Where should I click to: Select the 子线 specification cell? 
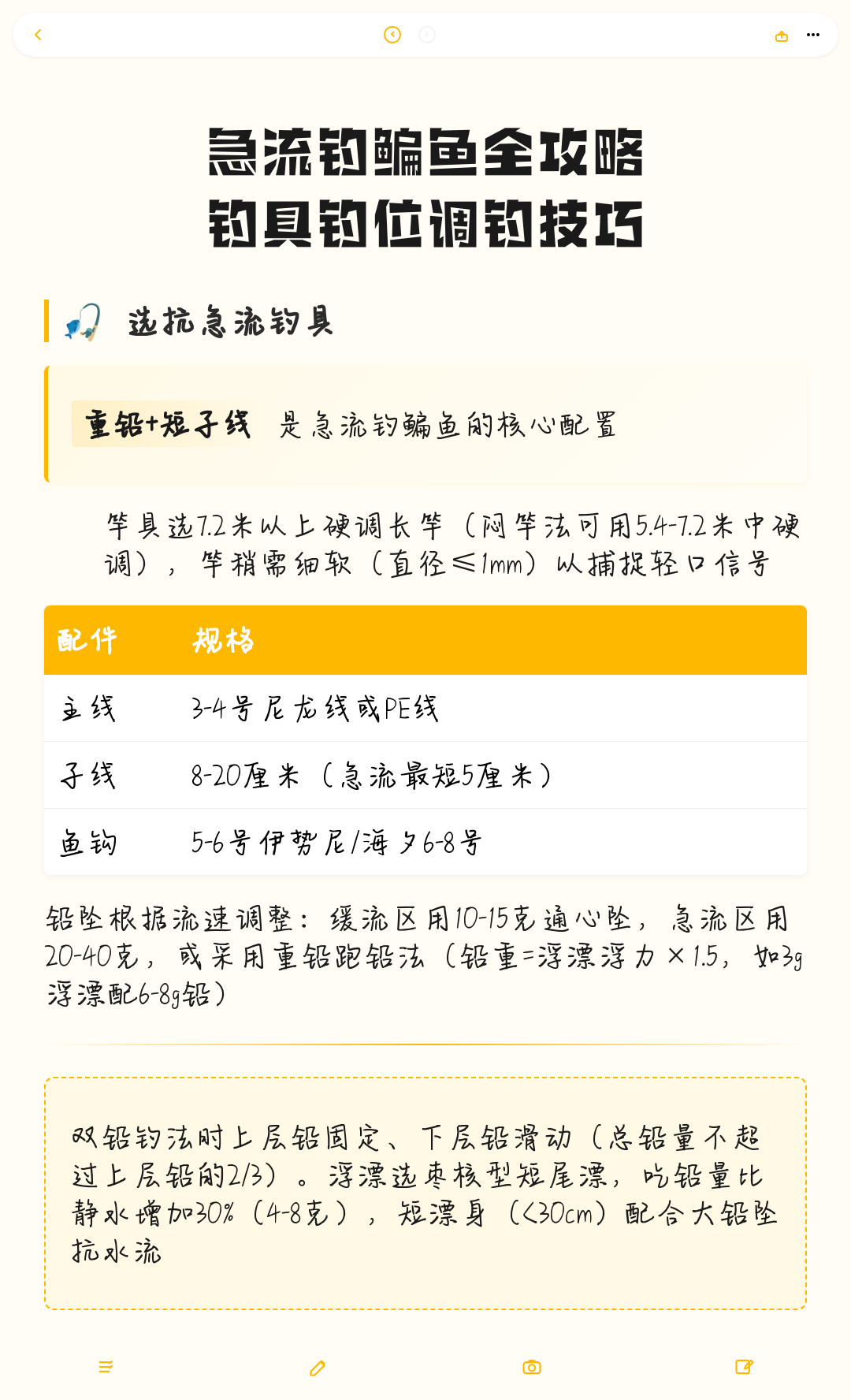(x=370, y=774)
